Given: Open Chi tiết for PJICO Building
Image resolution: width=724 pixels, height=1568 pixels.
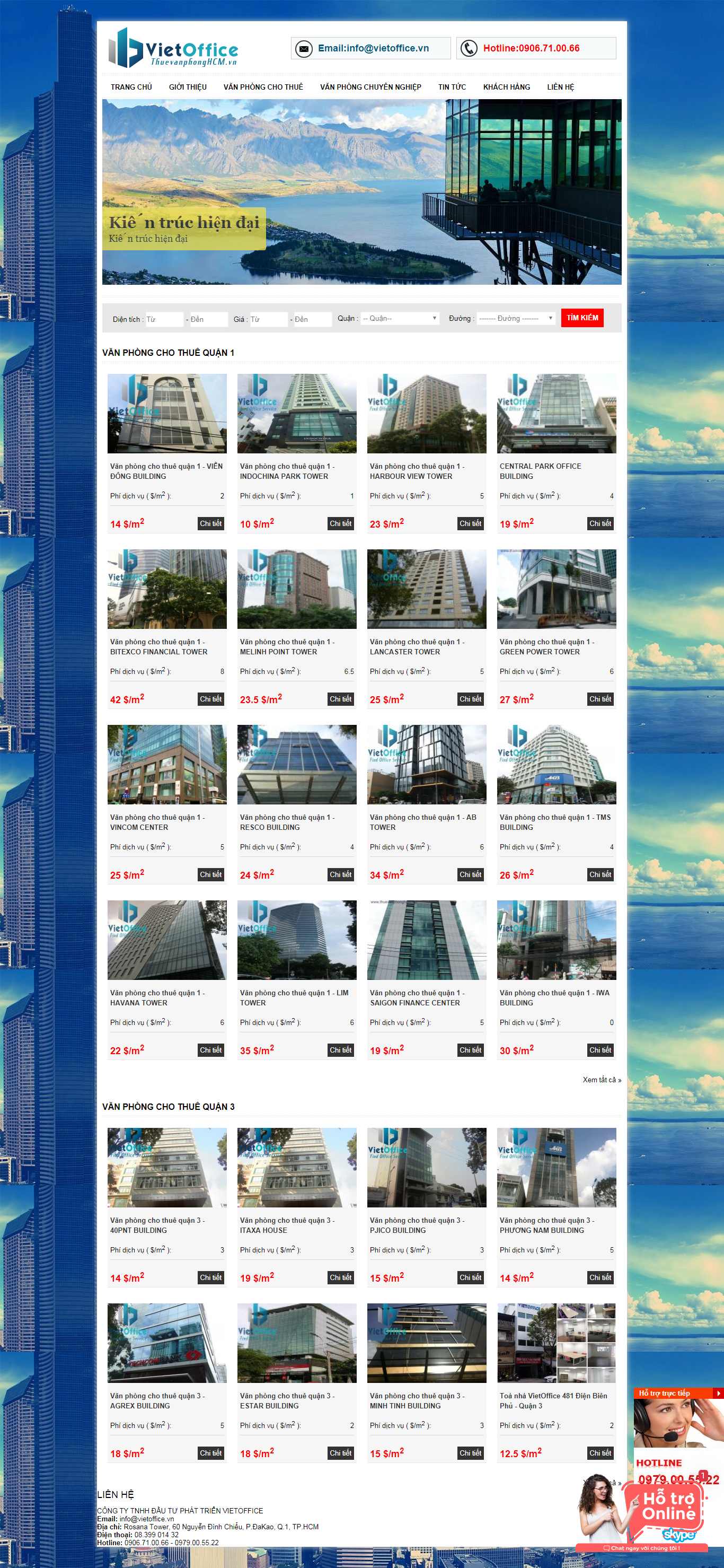Looking at the screenshot, I should click(470, 1277).
